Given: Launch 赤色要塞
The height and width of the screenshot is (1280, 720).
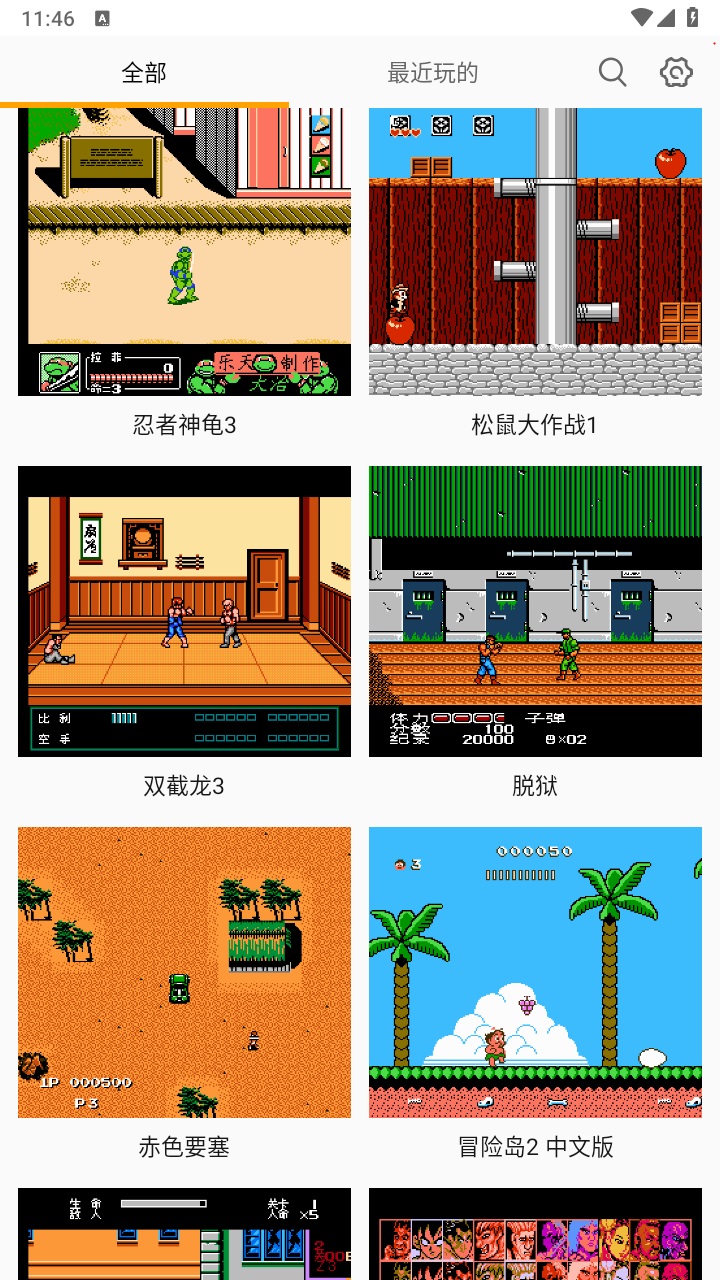Looking at the screenshot, I should (184, 971).
